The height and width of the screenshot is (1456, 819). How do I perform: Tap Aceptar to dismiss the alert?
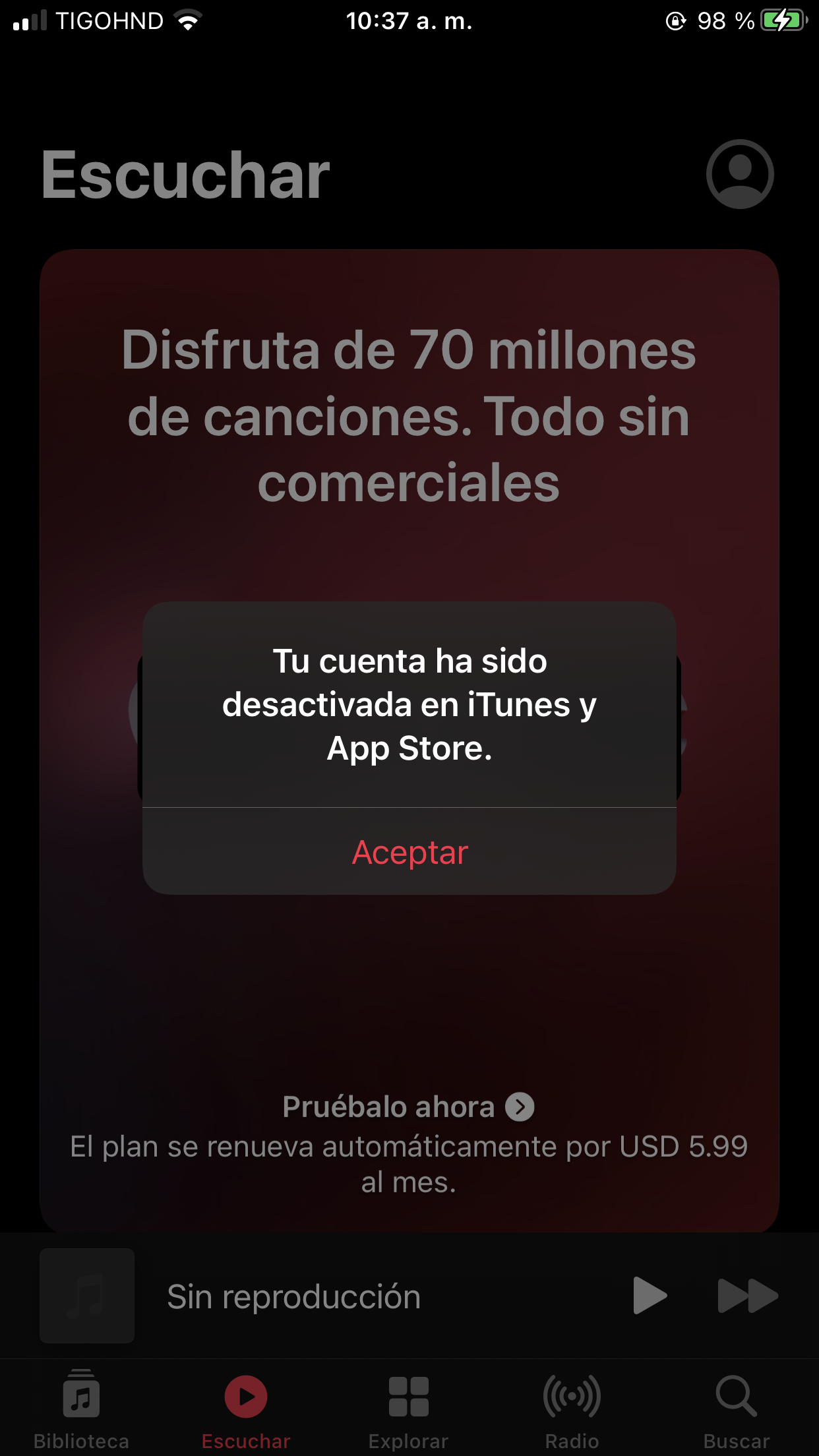coord(409,851)
